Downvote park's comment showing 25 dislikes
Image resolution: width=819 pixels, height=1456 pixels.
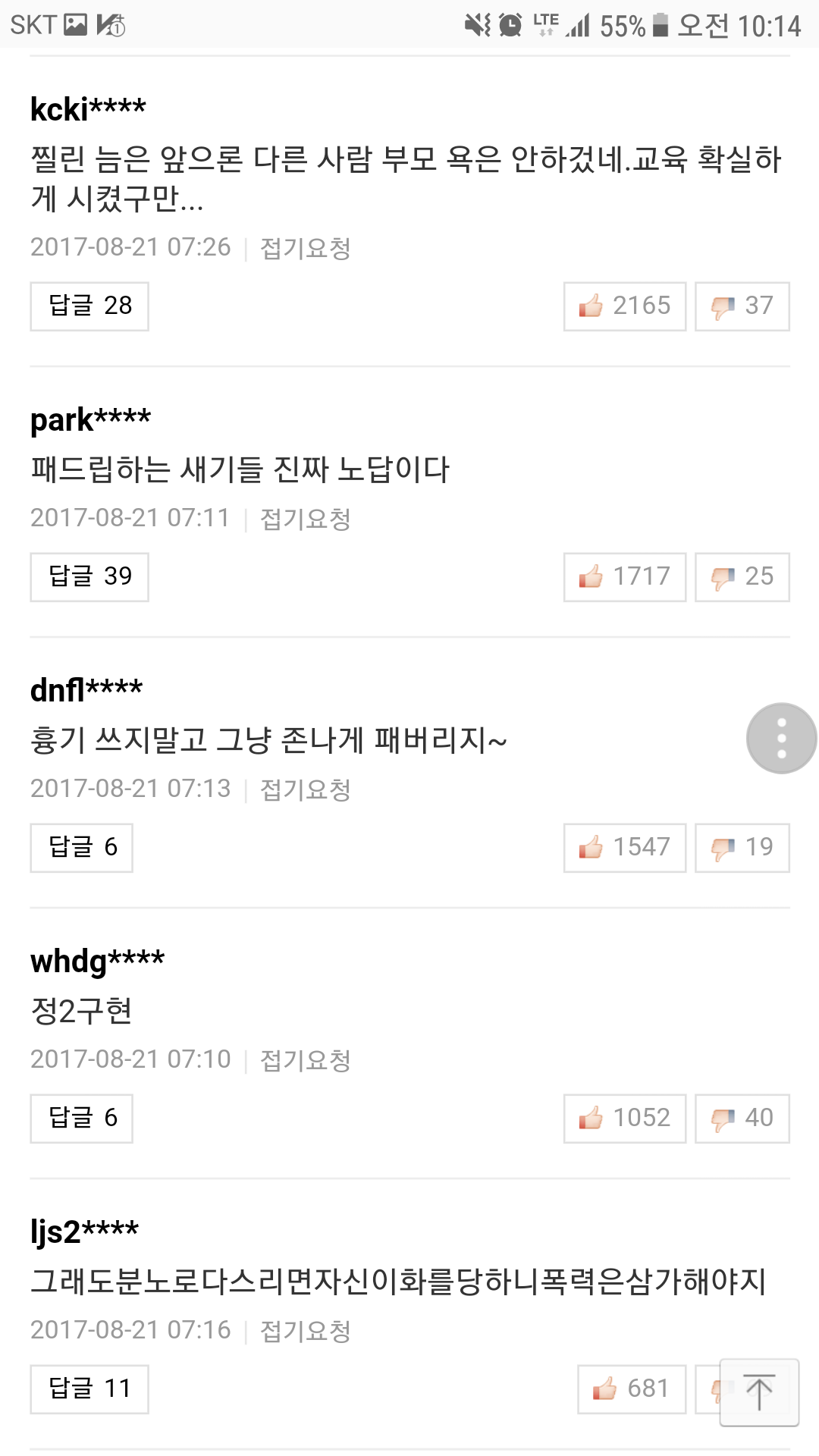click(742, 577)
